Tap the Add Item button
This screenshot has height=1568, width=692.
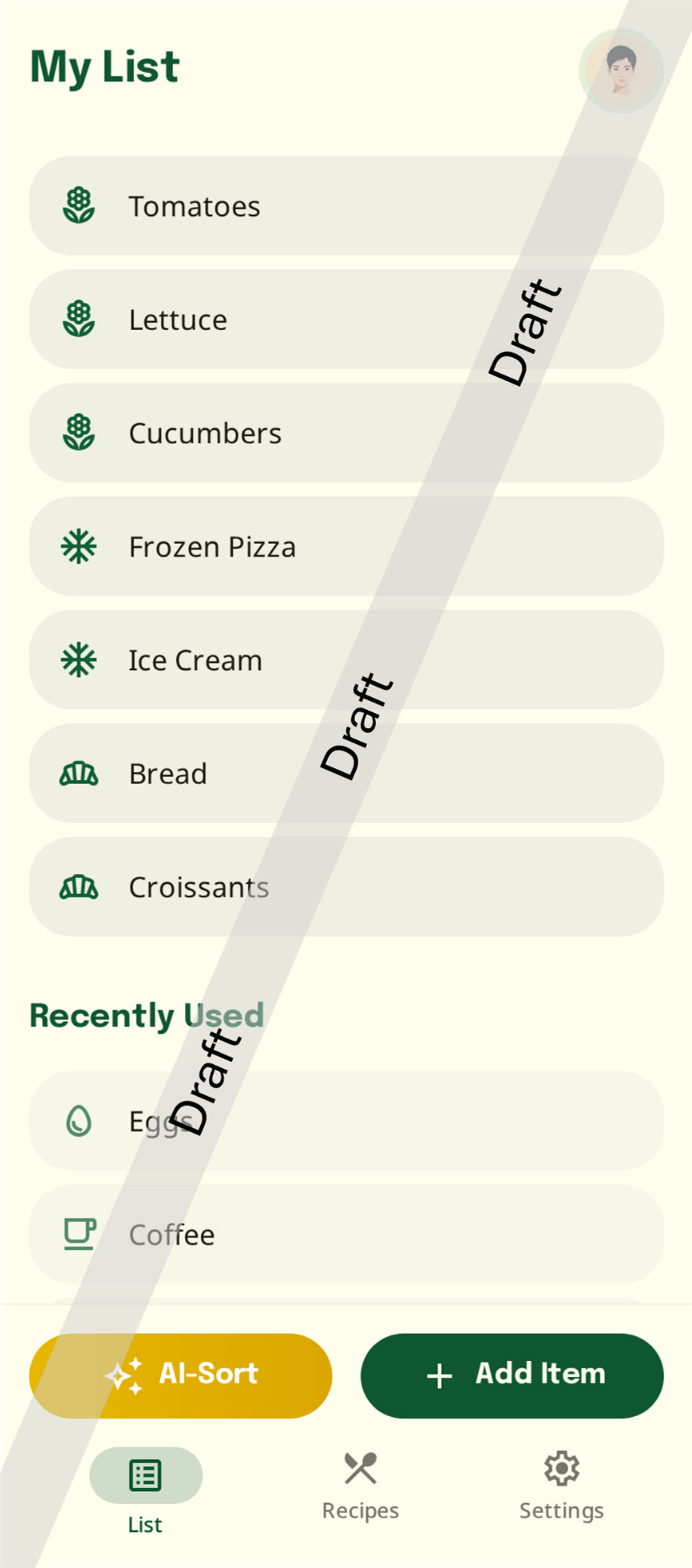coord(512,1375)
